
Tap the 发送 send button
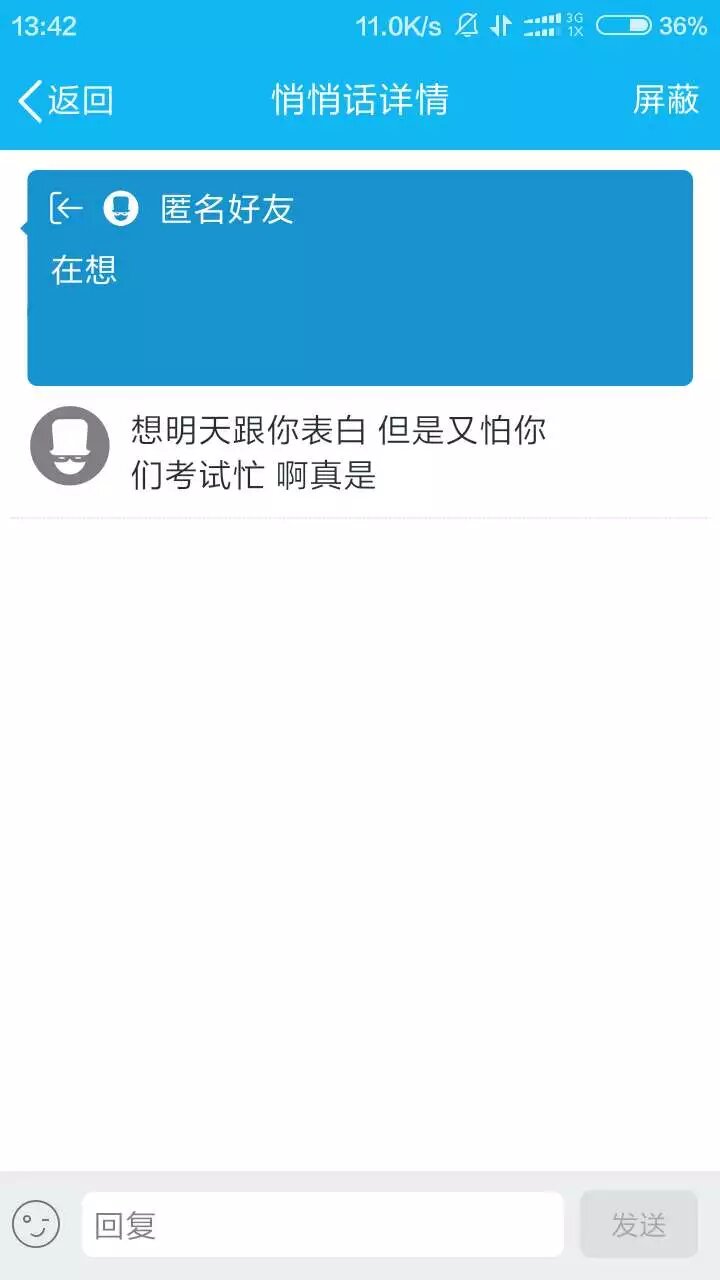coord(638,1224)
